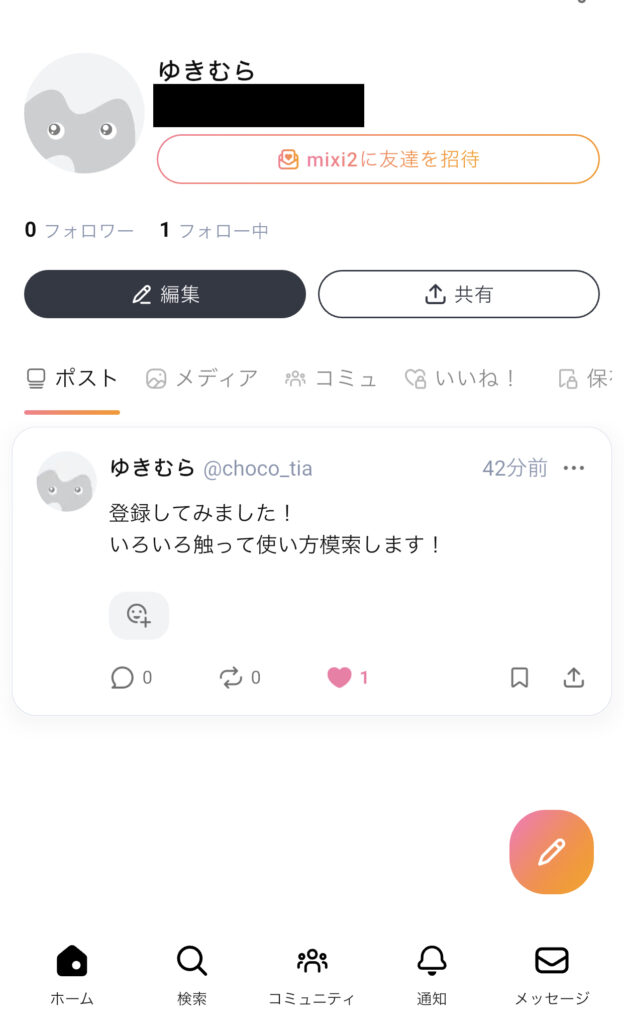Switch to the メディア tab

[x=202, y=378]
